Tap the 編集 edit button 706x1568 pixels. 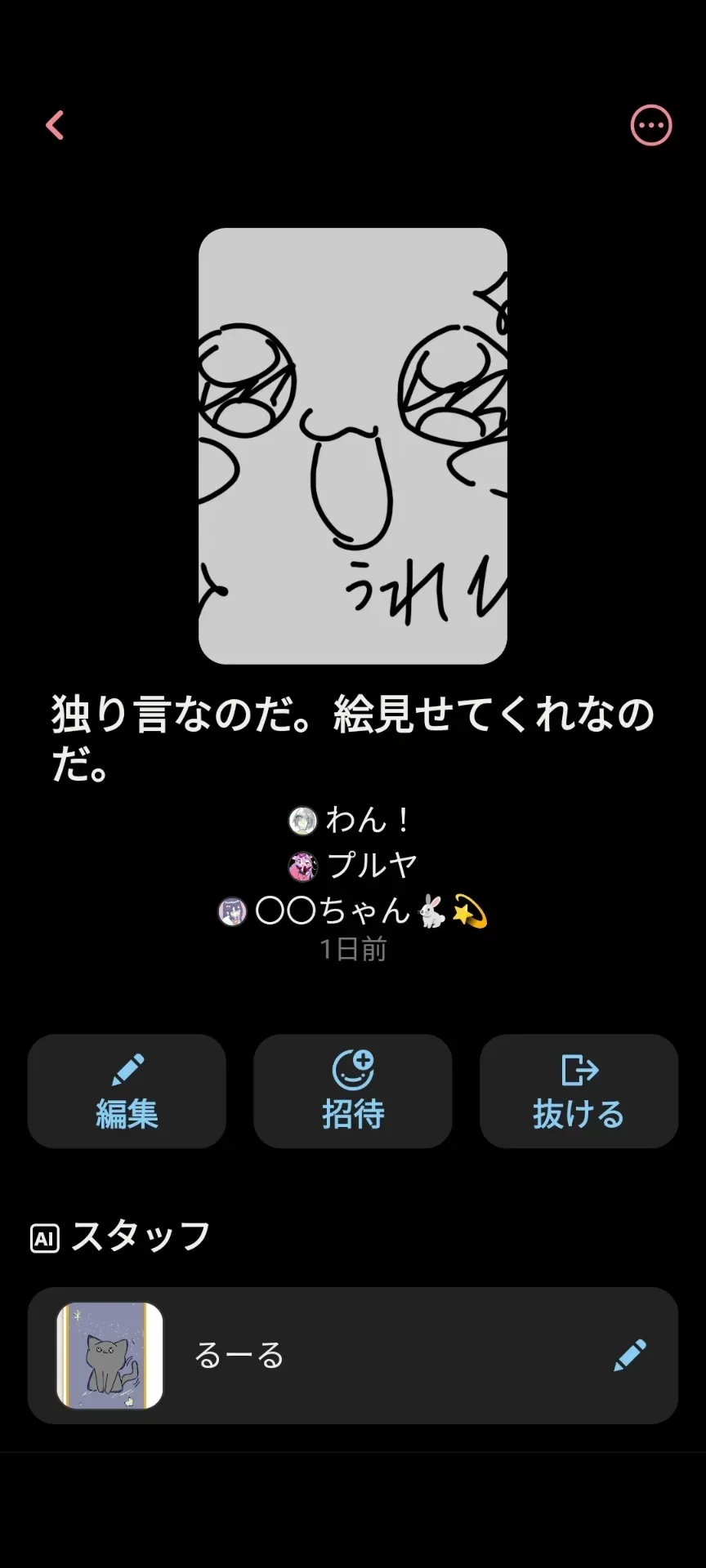(127, 1091)
